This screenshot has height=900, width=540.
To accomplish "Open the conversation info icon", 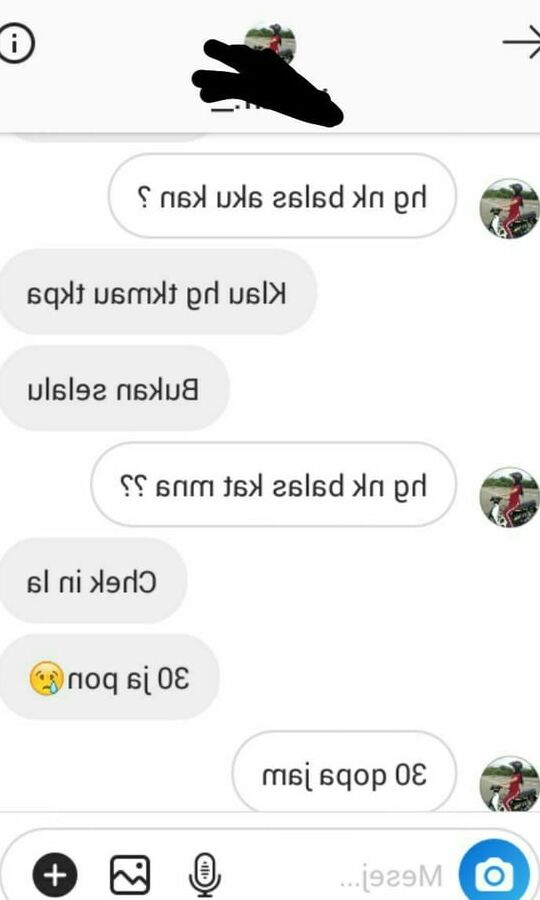I will 16,44.
